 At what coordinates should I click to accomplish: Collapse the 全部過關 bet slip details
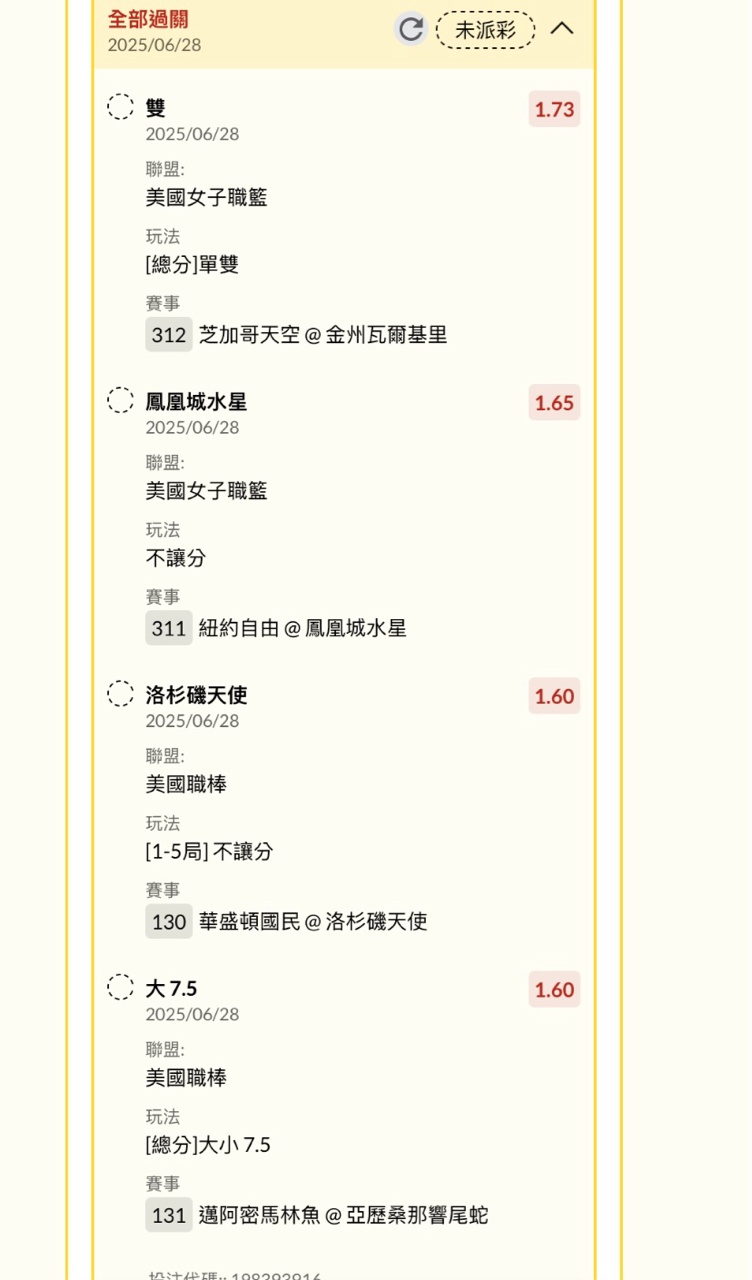pyautogui.click(x=562, y=29)
